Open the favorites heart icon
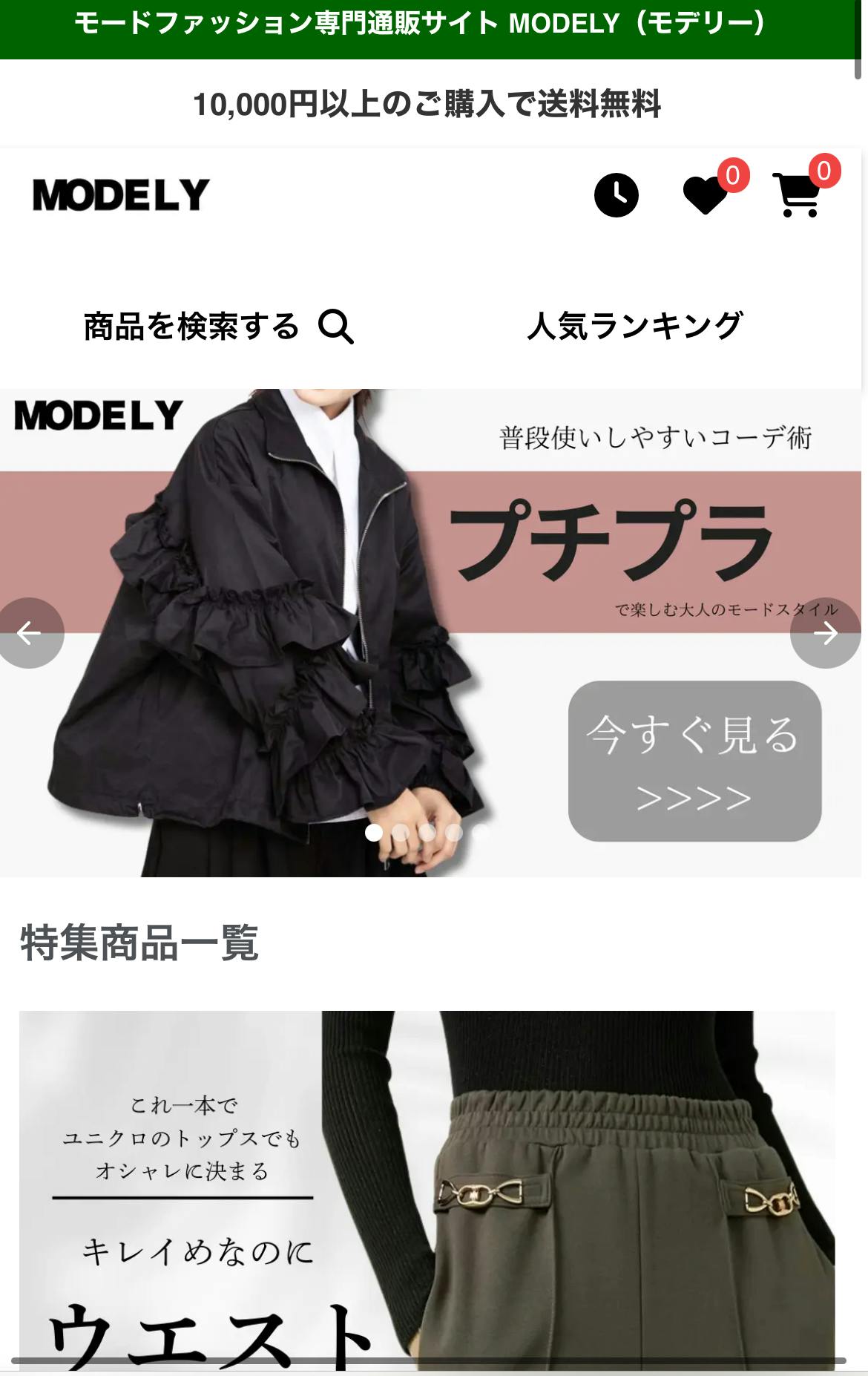Image resolution: width=868 pixels, height=1376 pixels. (706, 195)
